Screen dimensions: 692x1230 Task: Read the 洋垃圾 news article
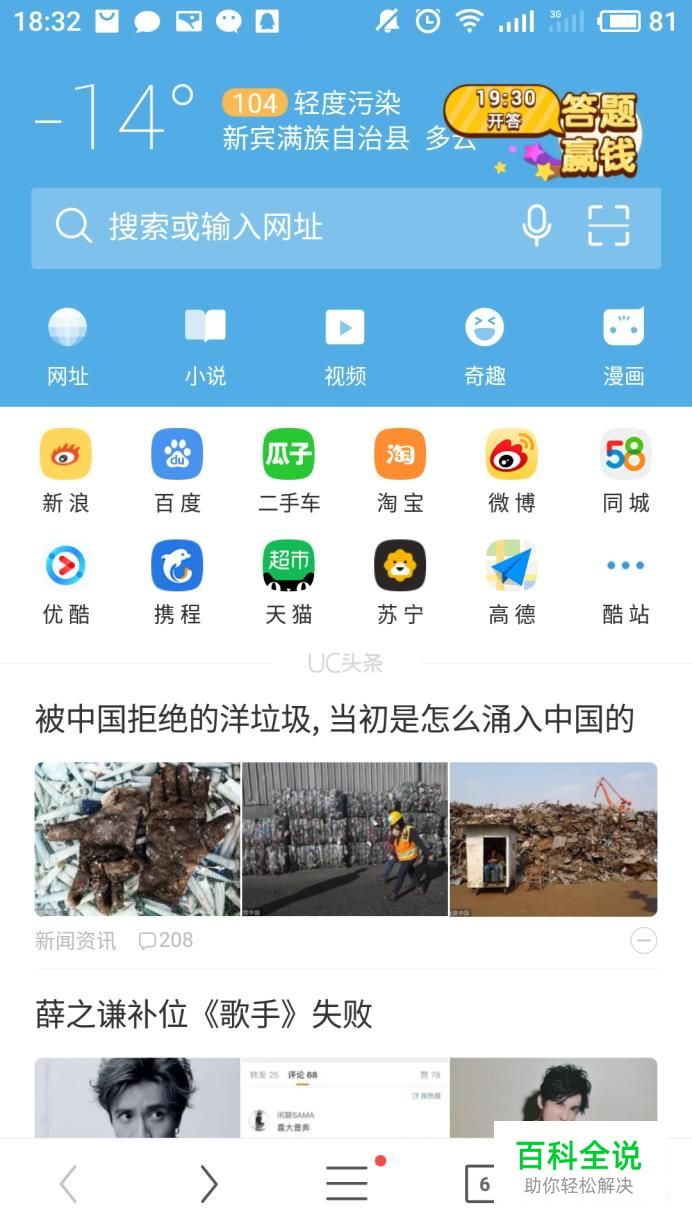click(x=335, y=719)
